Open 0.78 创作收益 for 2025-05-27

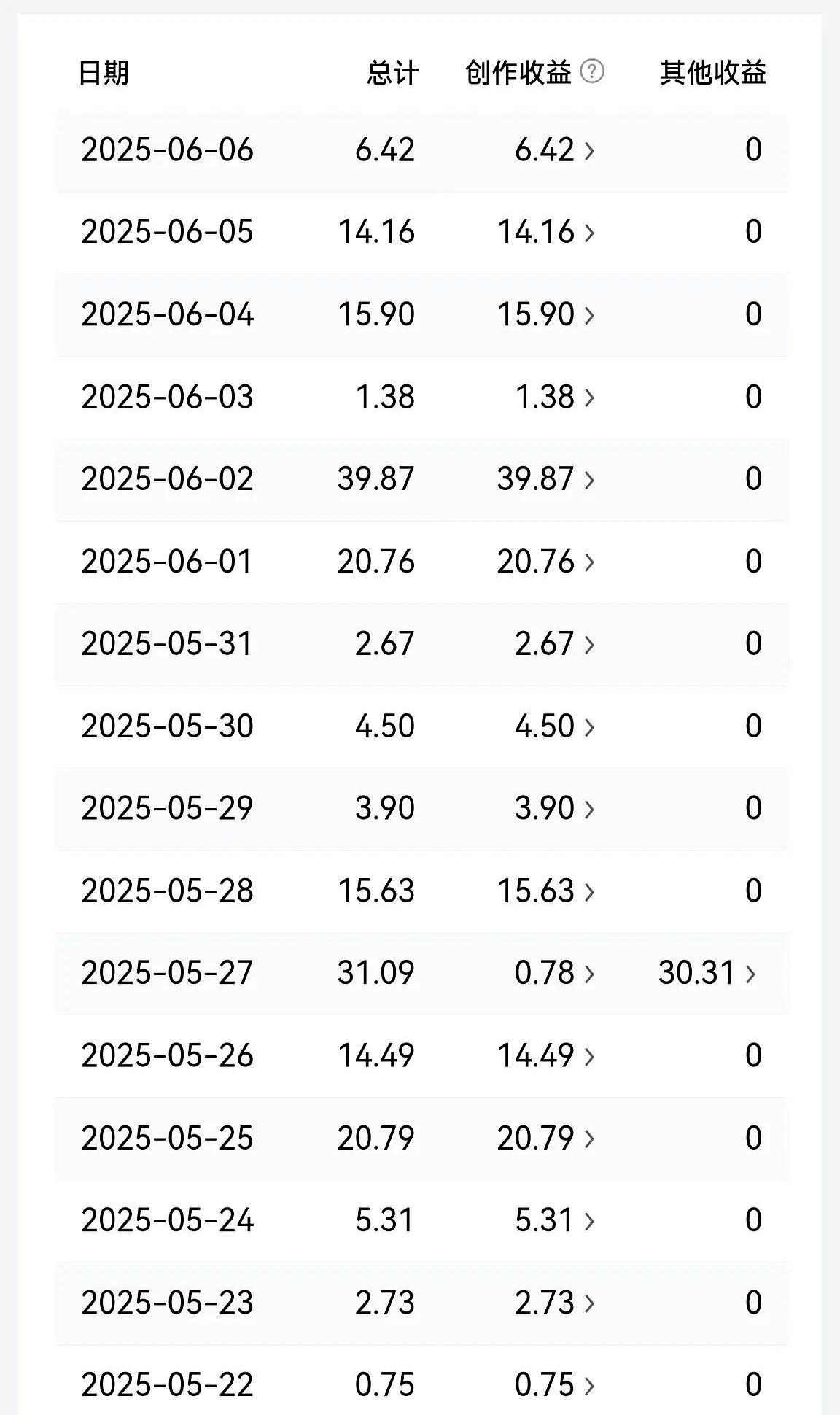(x=555, y=973)
